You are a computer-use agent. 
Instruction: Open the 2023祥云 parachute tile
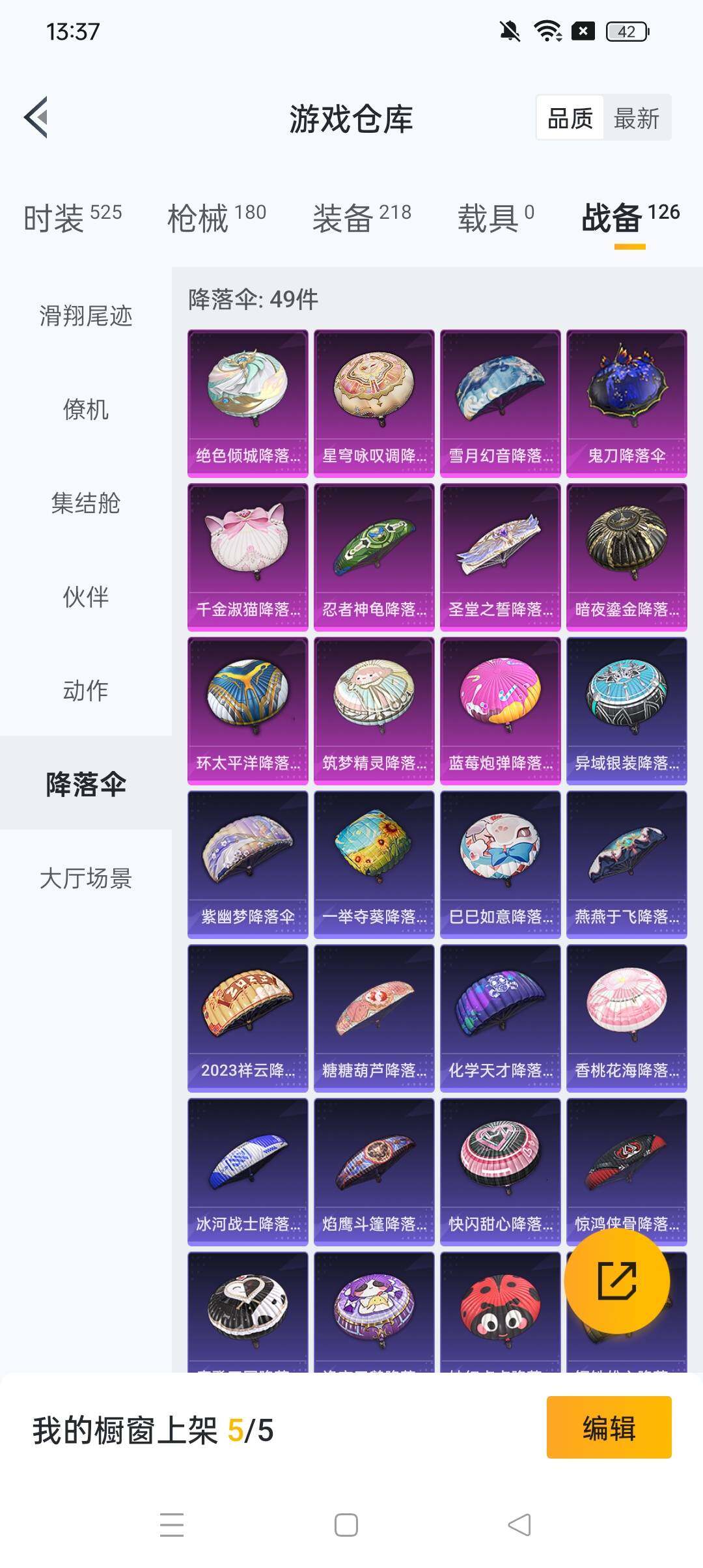coord(247,1018)
